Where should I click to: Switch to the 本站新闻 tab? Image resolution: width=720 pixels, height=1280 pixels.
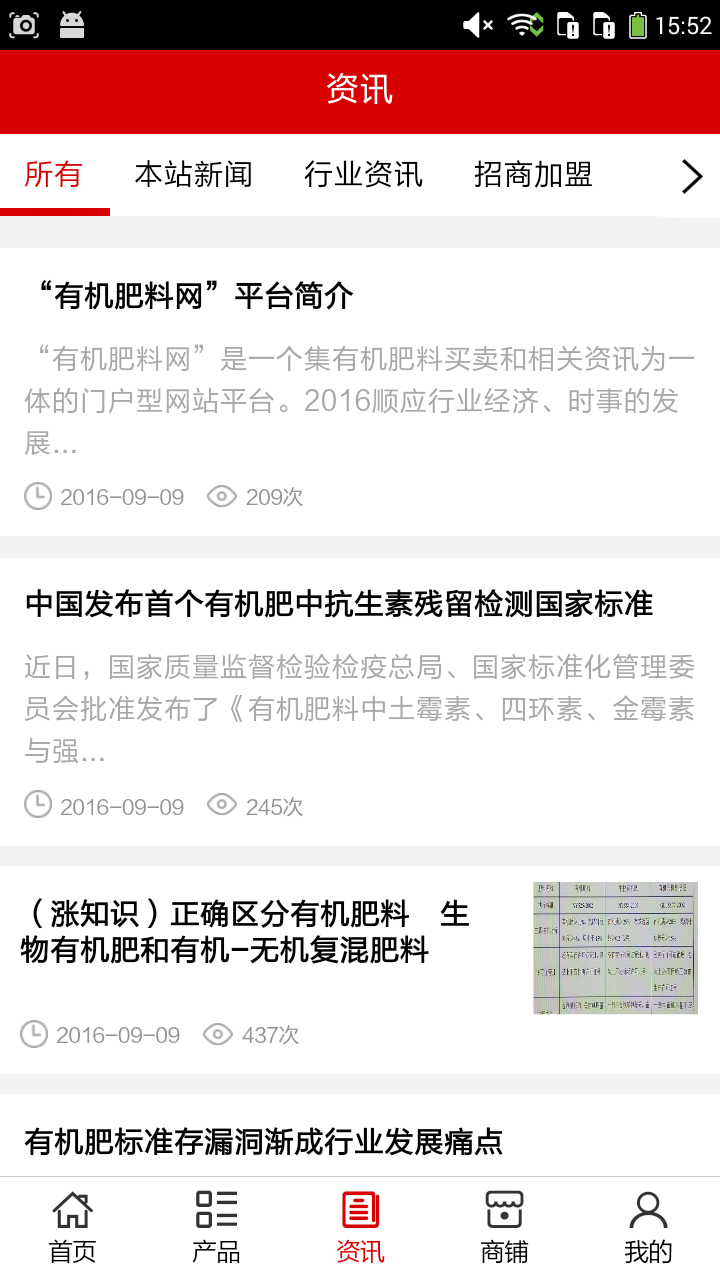193,175
